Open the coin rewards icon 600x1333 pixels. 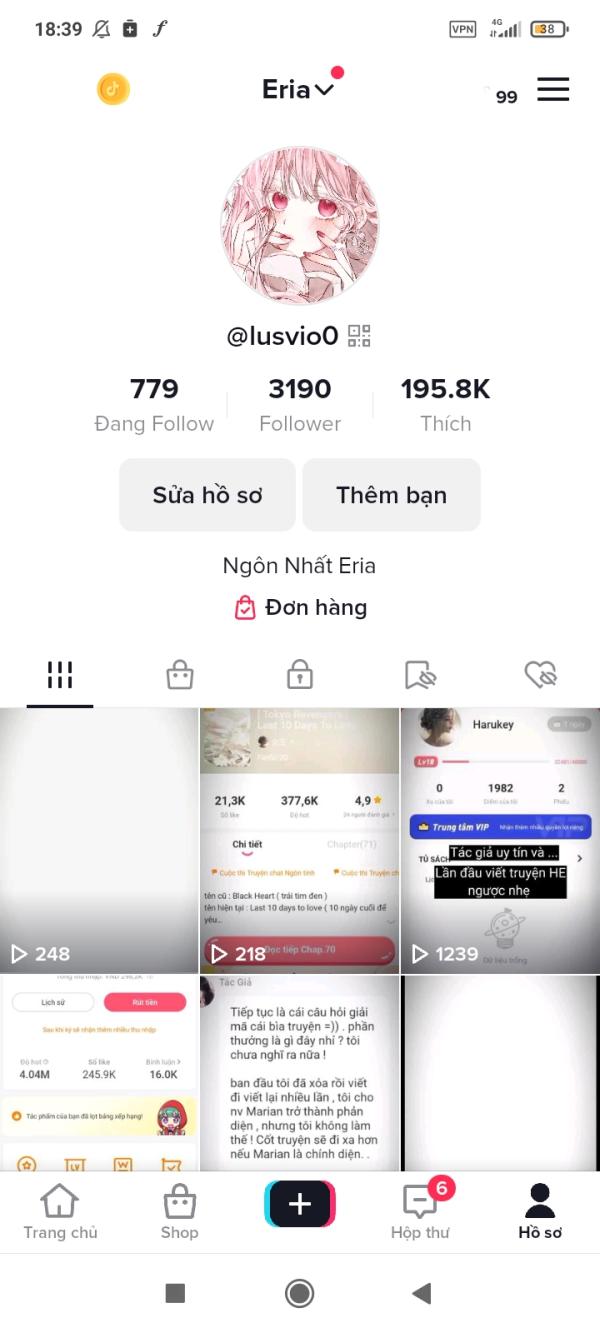click(113, 89)
